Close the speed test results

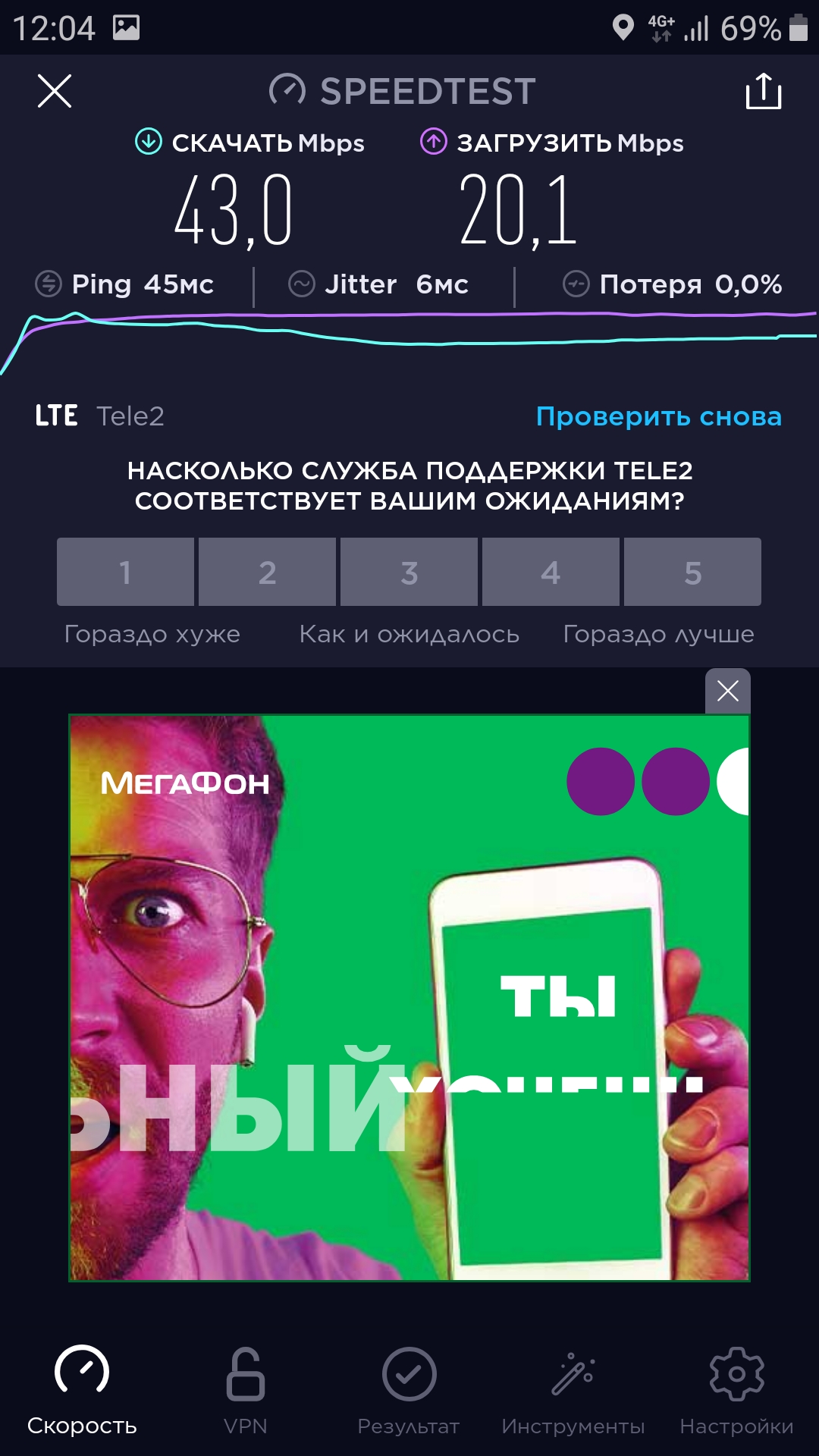coord(55,92)
